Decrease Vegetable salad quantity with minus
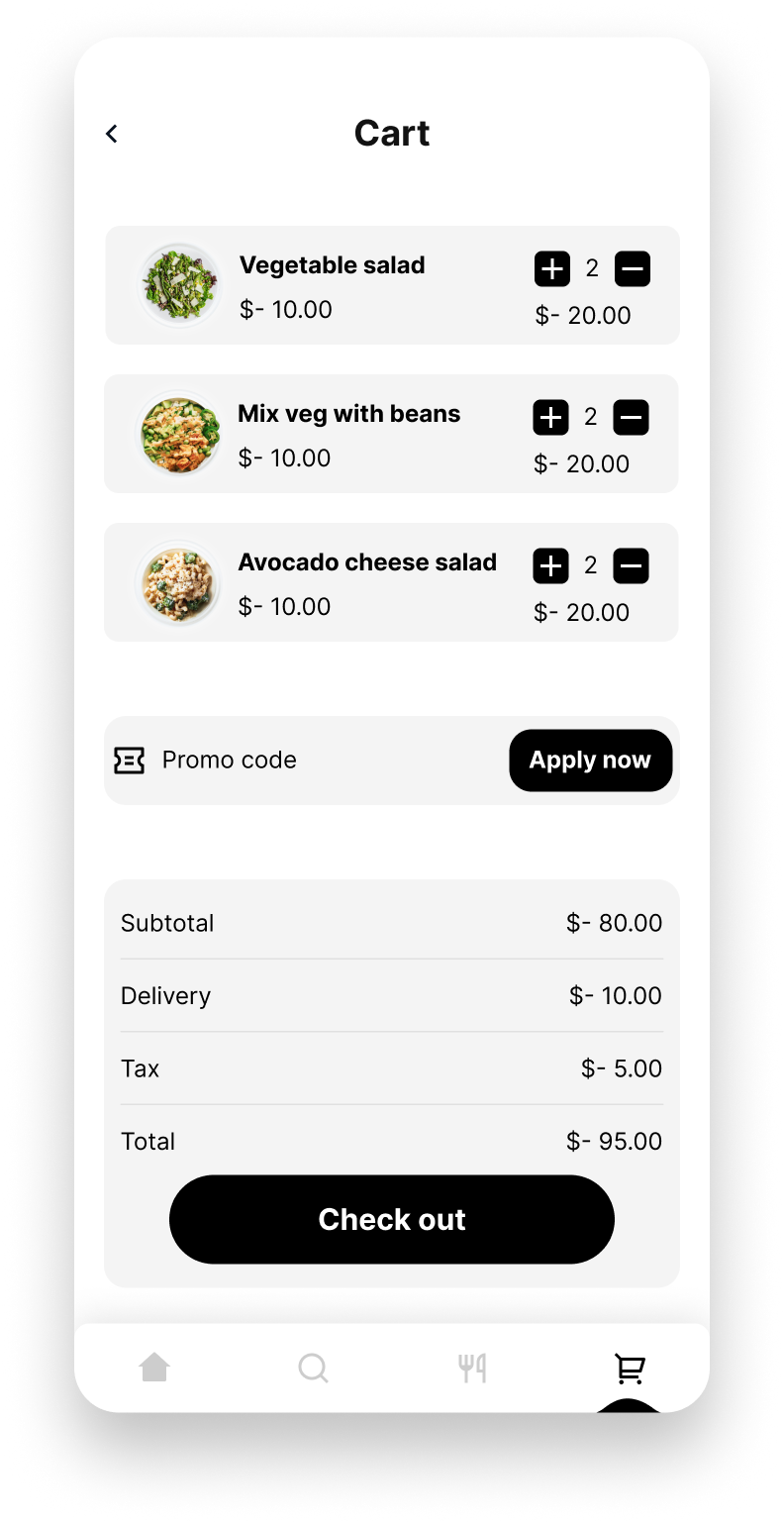 coord(633,269)
